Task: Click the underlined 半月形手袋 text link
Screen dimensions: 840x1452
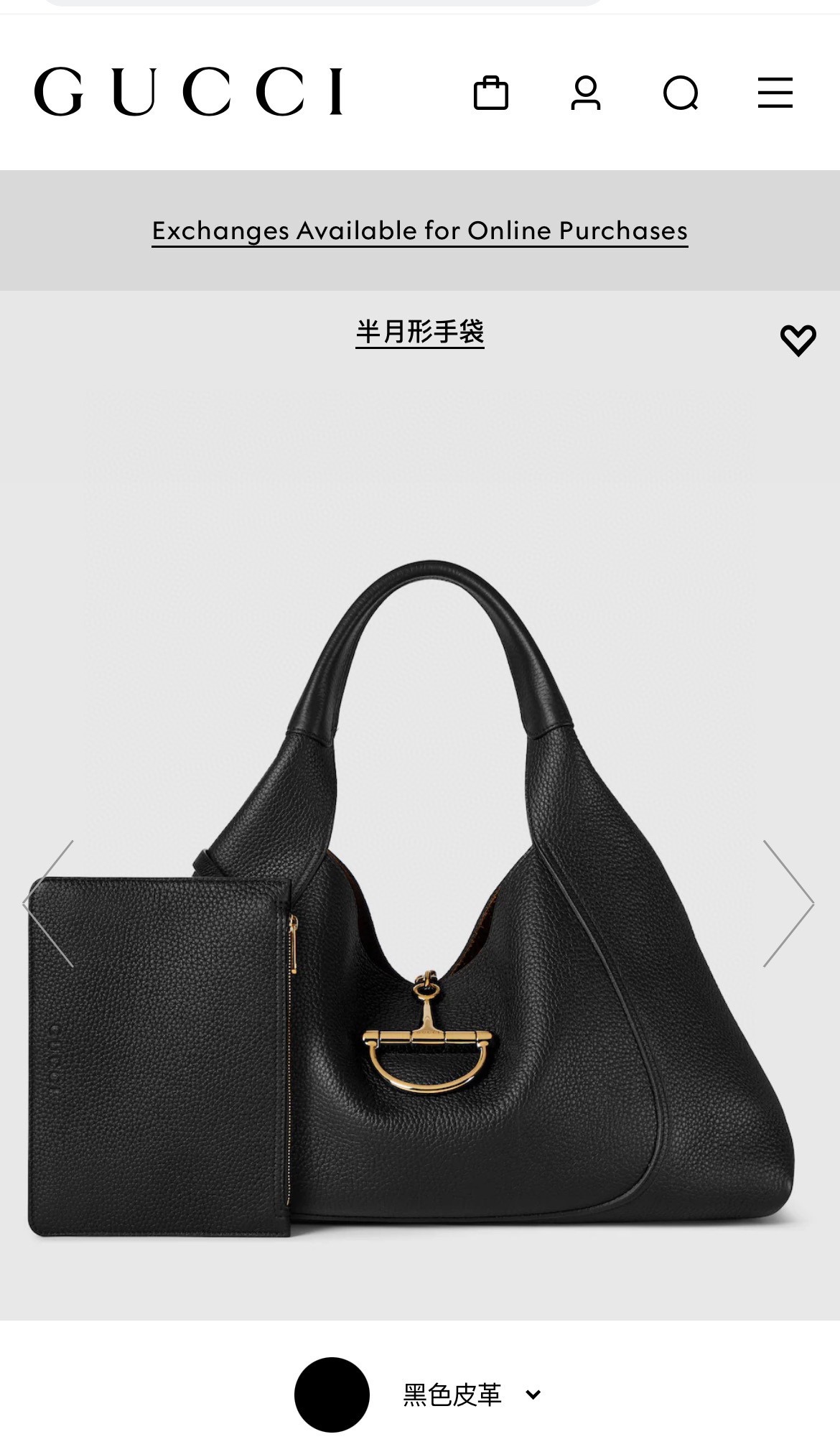Action: click(x=420, y=332)
